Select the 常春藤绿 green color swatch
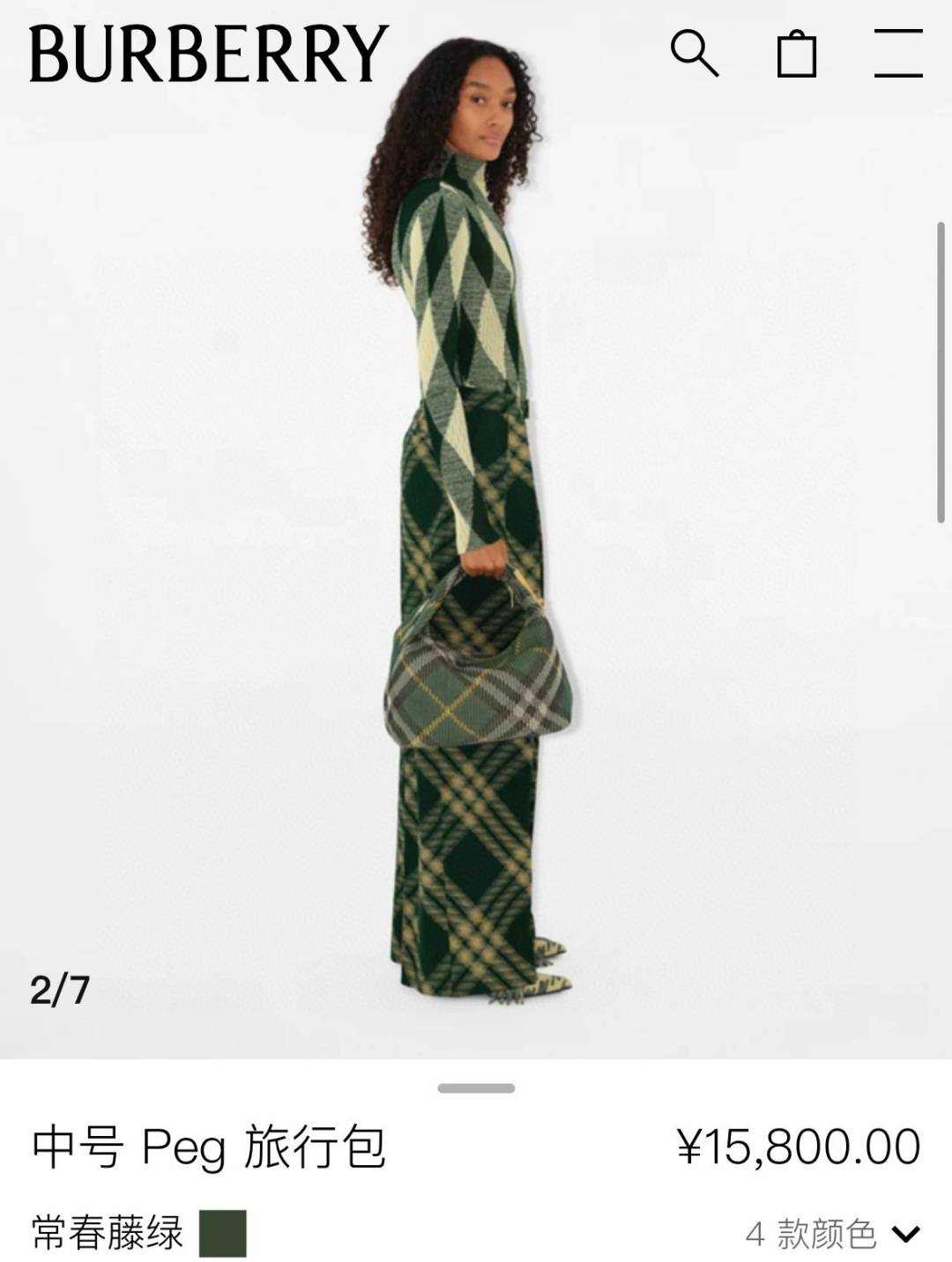The image size is (952, 1262). [222, 1233]
